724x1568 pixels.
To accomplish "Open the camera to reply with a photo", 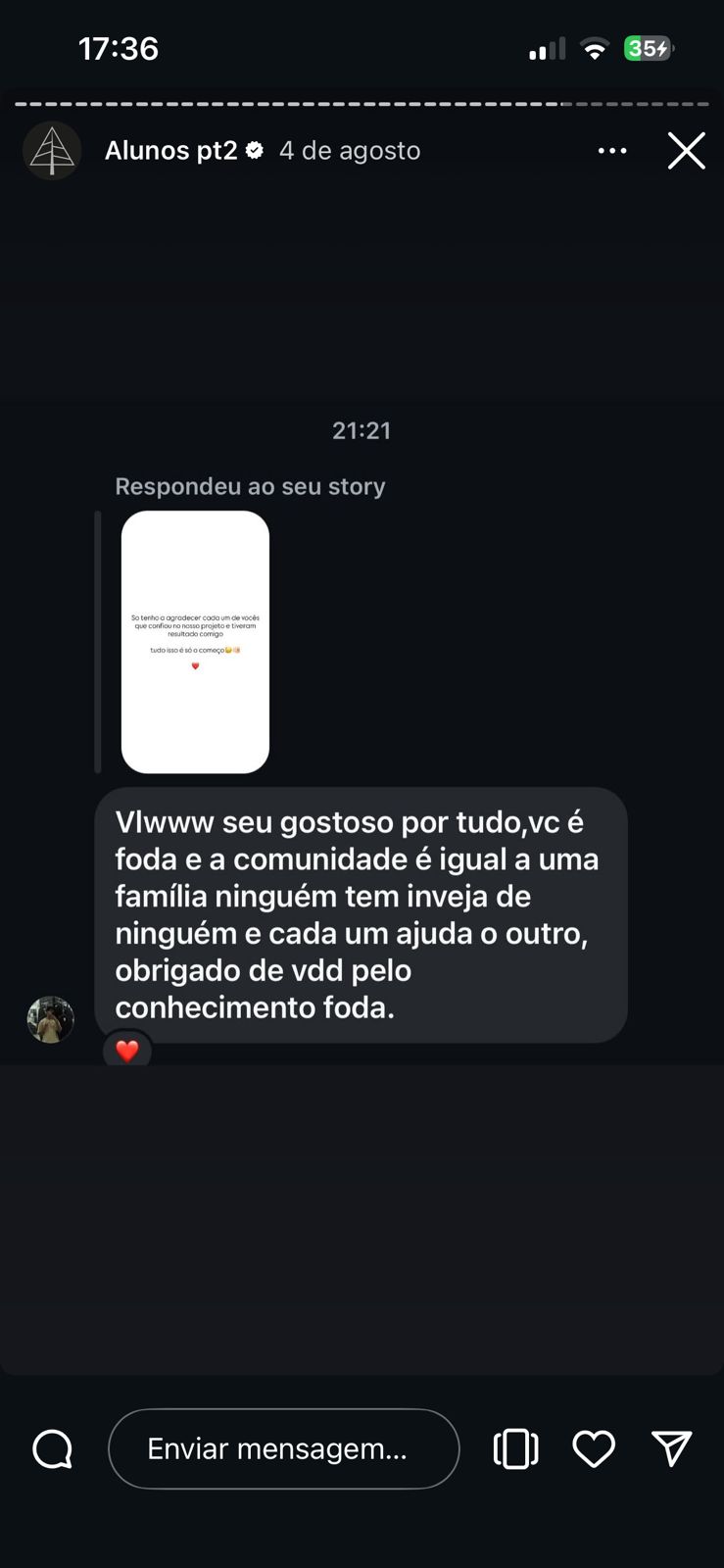I will (52, 1448).
